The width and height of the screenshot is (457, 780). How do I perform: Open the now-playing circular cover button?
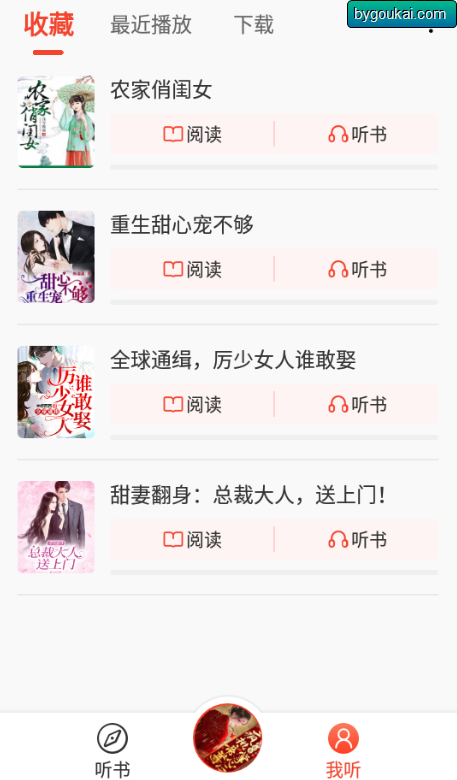pyautogui.click(x=228, y=737)
